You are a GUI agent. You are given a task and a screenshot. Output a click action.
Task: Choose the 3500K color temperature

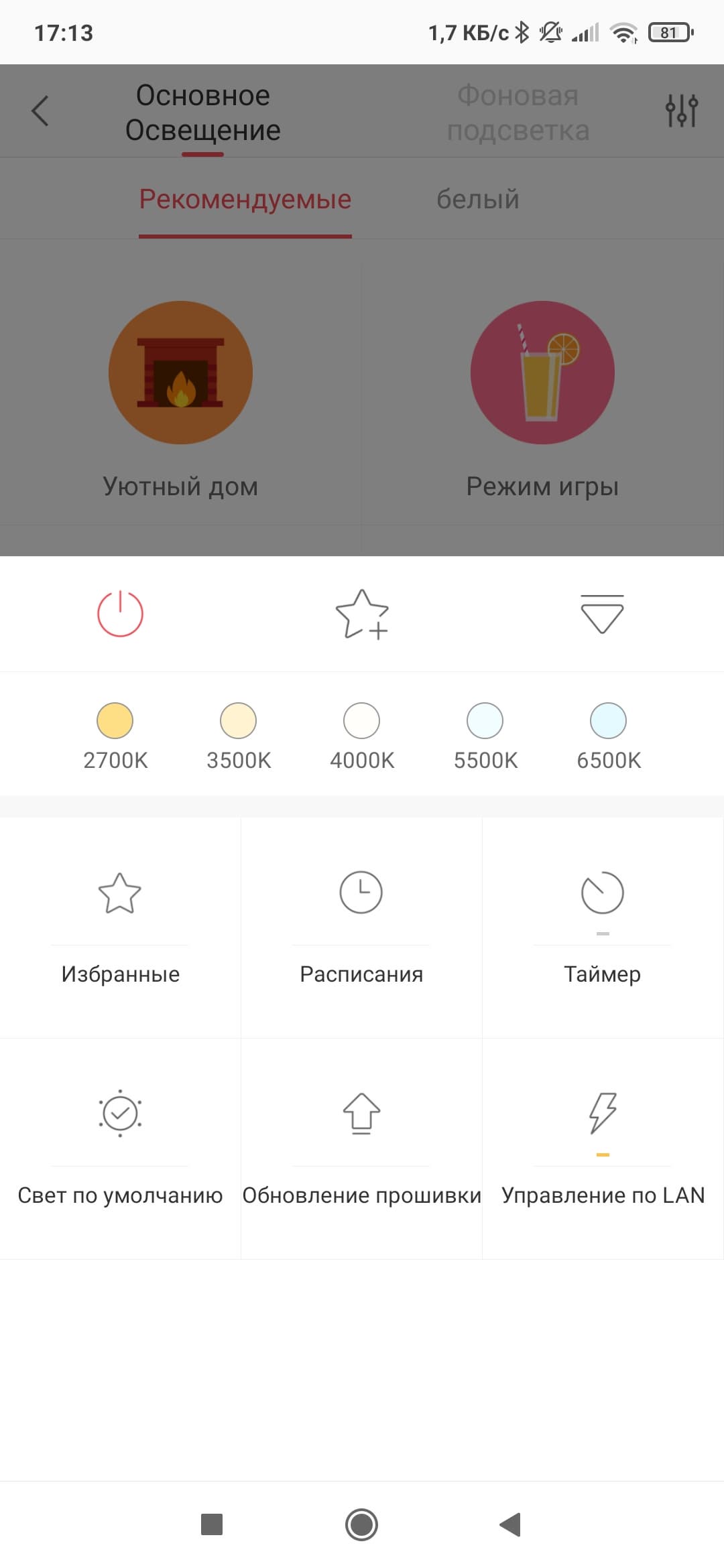point(239,721)
